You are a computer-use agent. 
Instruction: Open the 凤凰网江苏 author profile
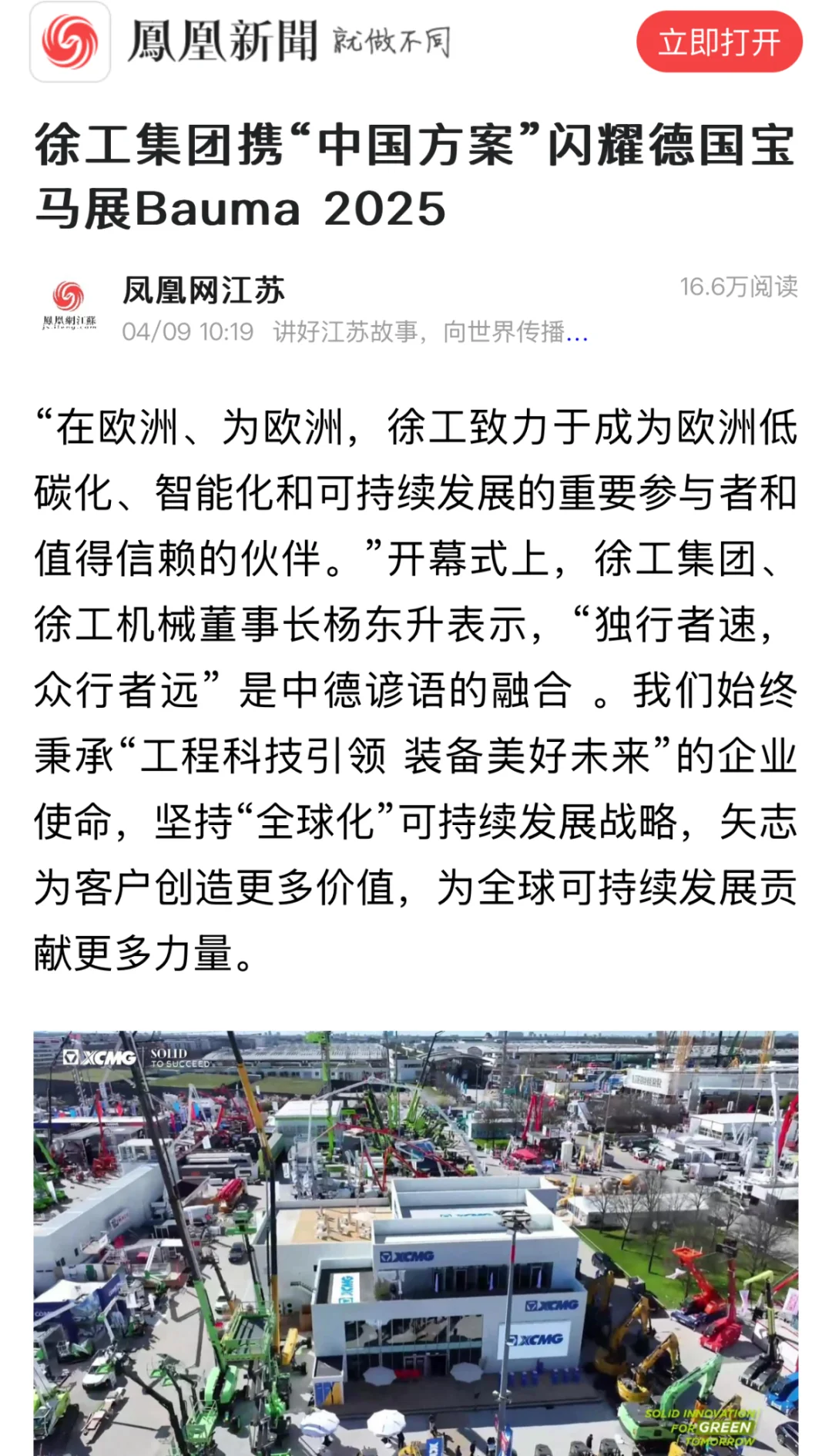tap(203, 290)
